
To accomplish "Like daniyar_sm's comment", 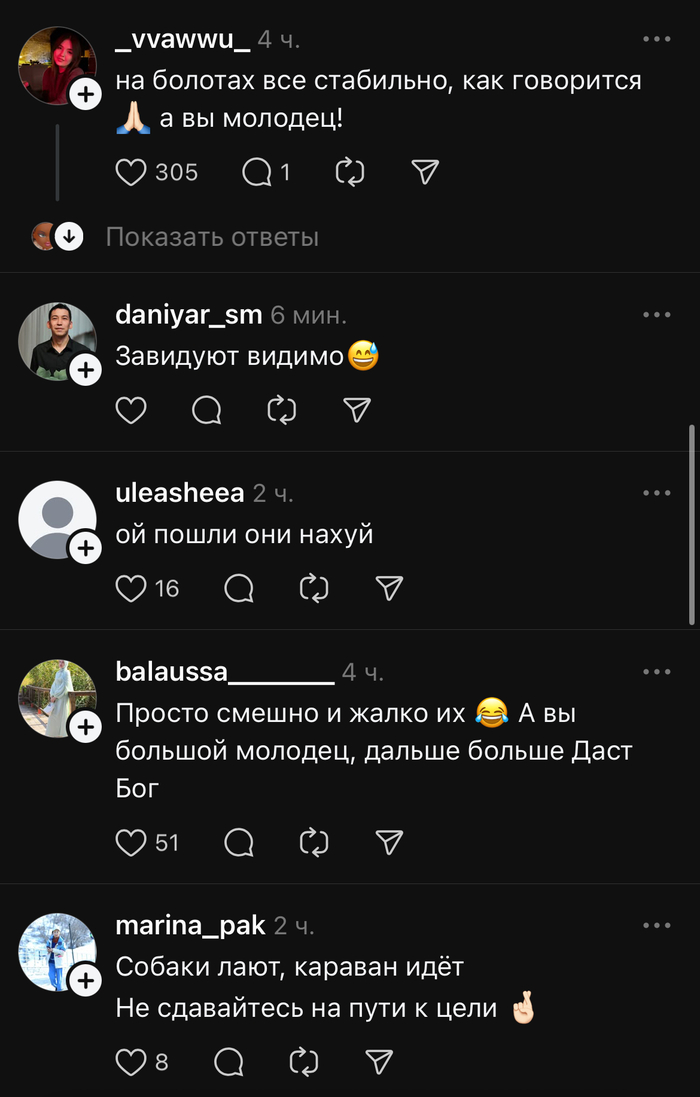I will tap(132, 410).
